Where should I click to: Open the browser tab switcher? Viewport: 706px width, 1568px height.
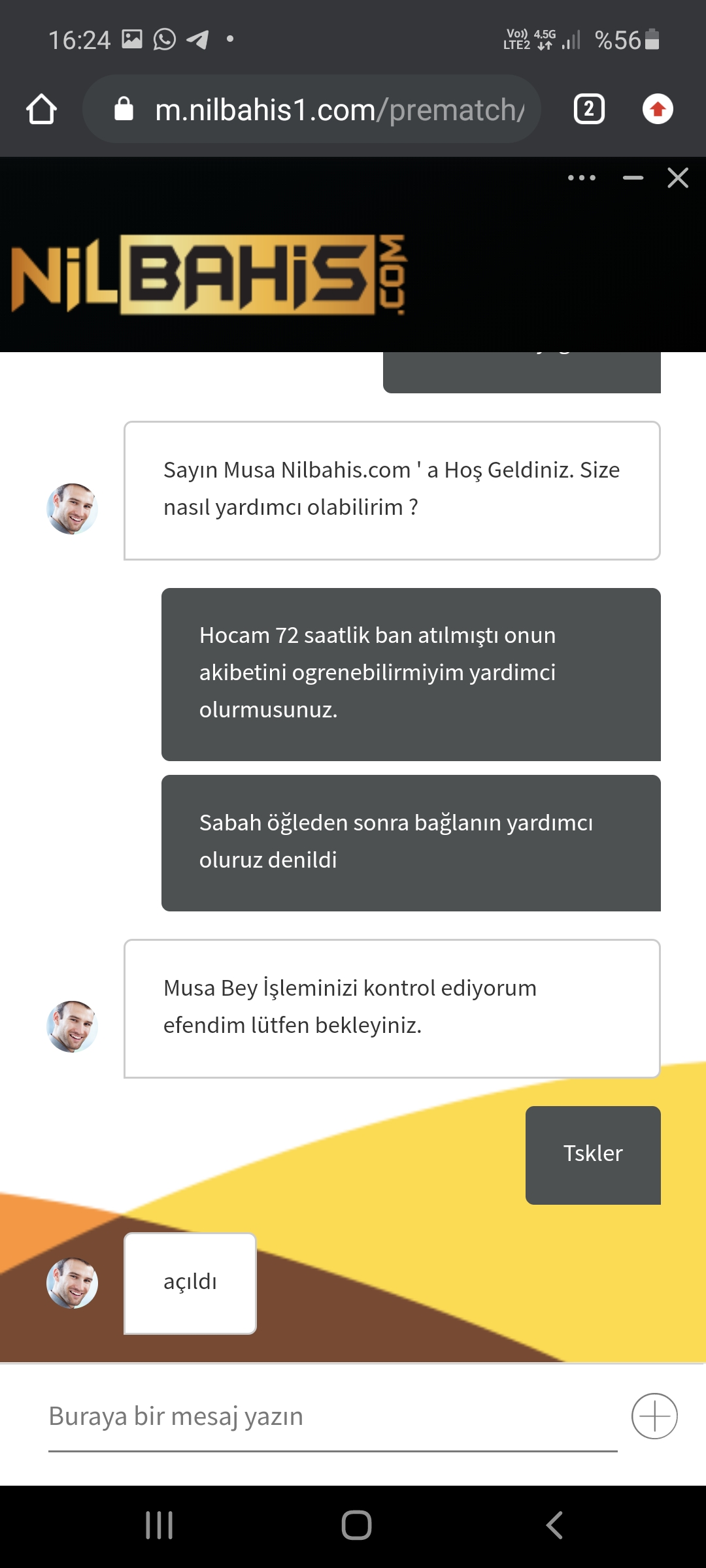click(x=589, y=109)
